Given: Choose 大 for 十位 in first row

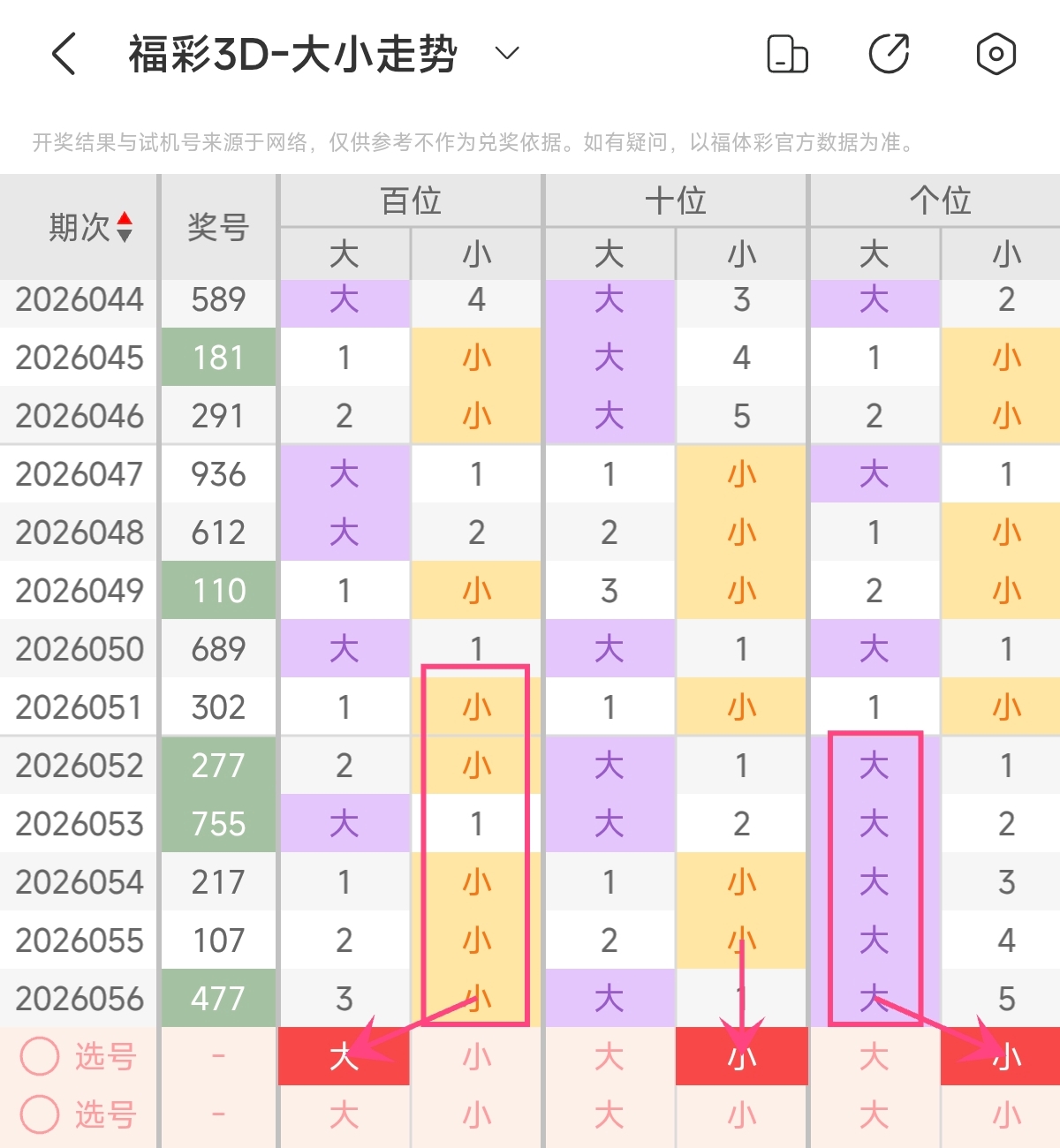Looking at the screenshot, I should pyautogui.click(x=609, y=1056).
